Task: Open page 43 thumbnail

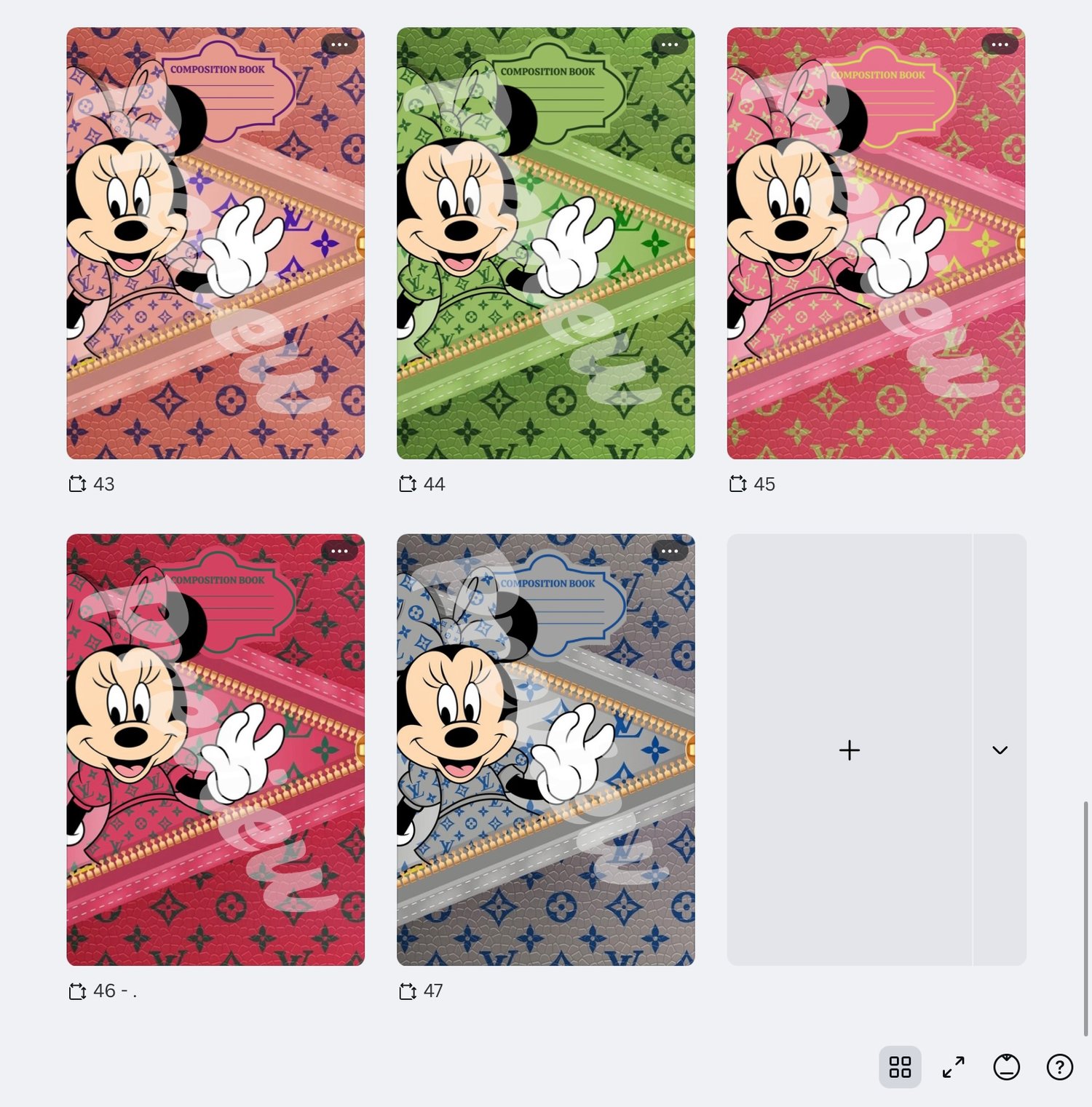Action: [x=215, y=243]
